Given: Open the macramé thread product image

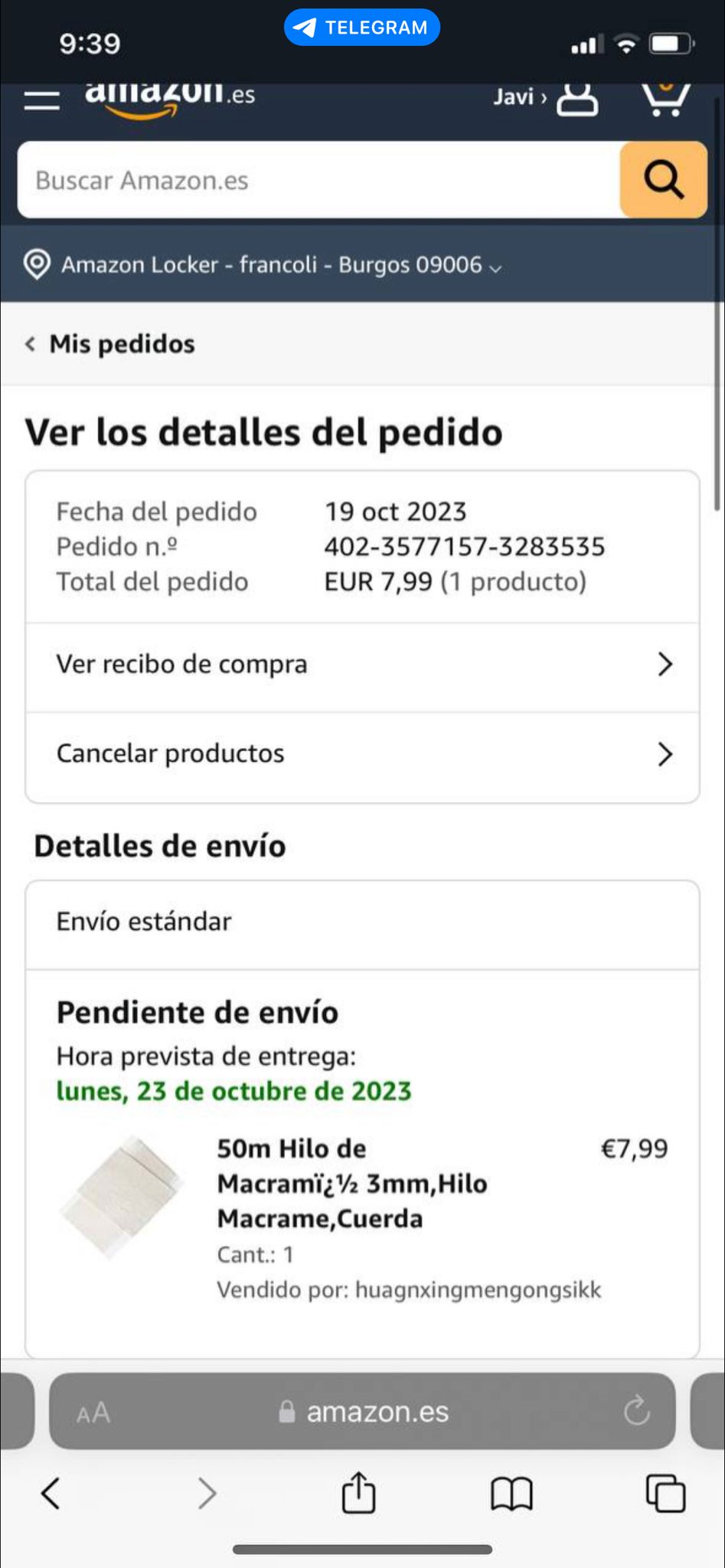Looking at the screenshot, I should 122,1197.
